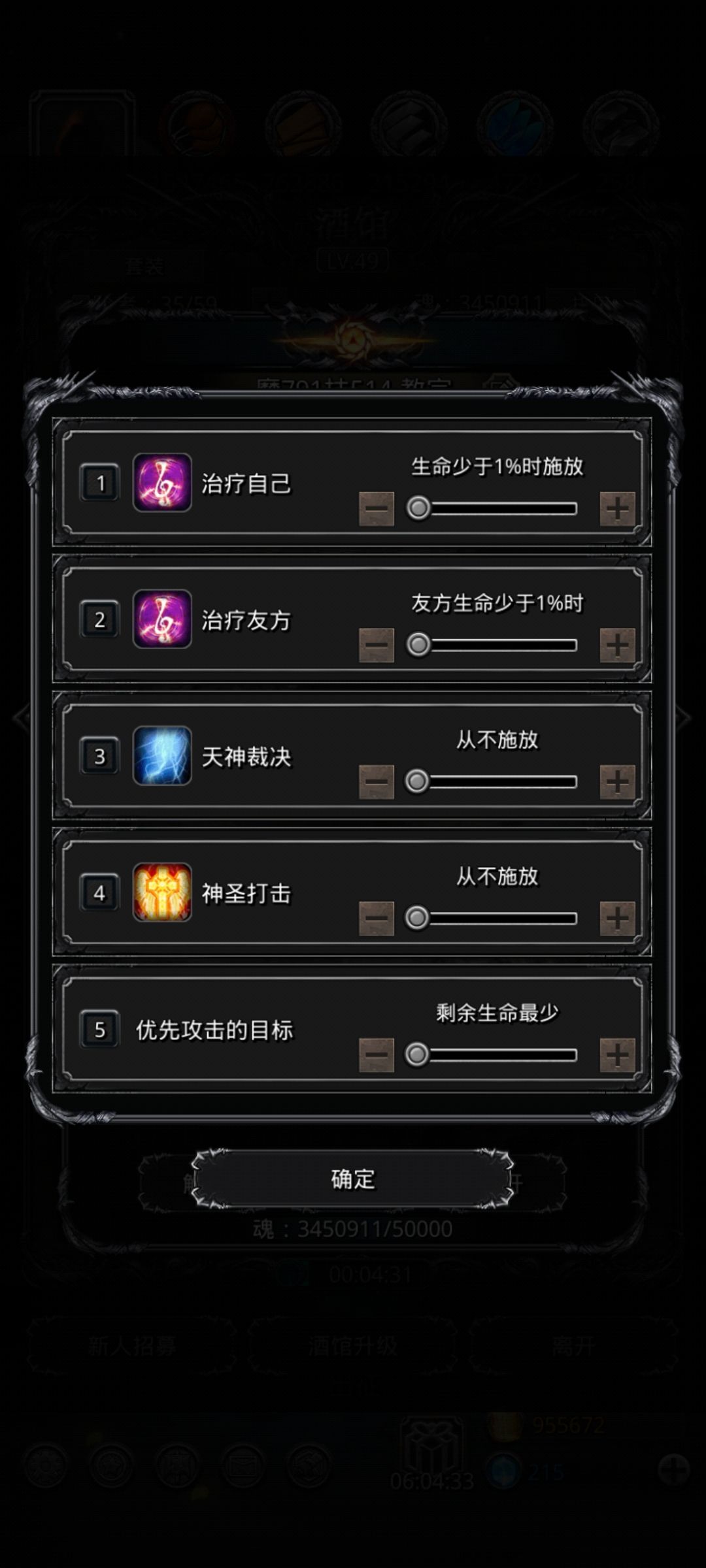Tap the plus button for 天神裁决

point(617,782)
